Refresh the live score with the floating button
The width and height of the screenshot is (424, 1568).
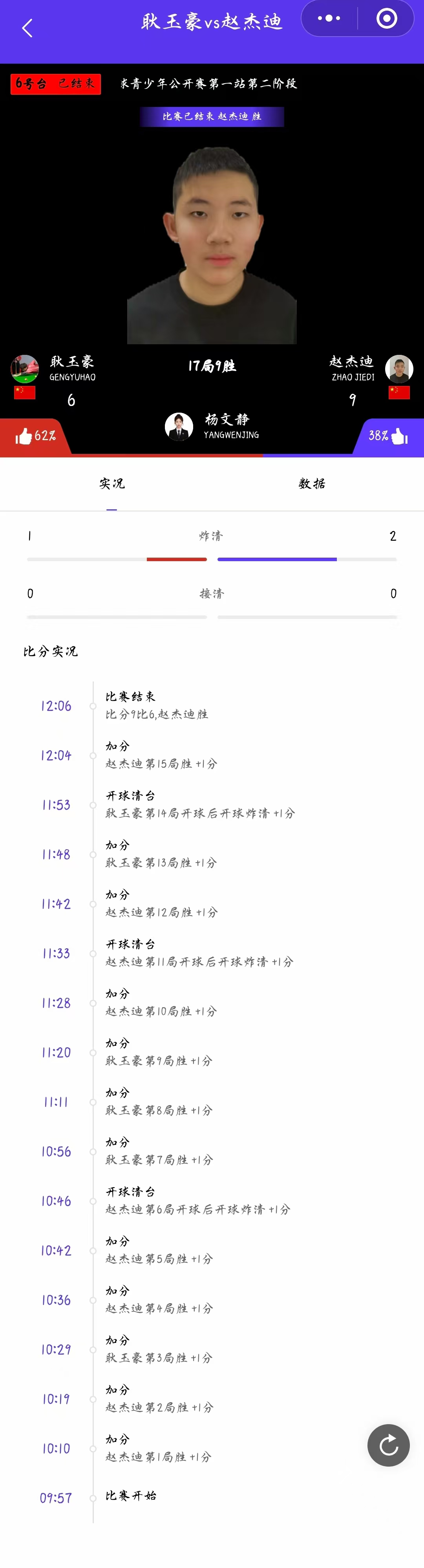point(388,1445)
